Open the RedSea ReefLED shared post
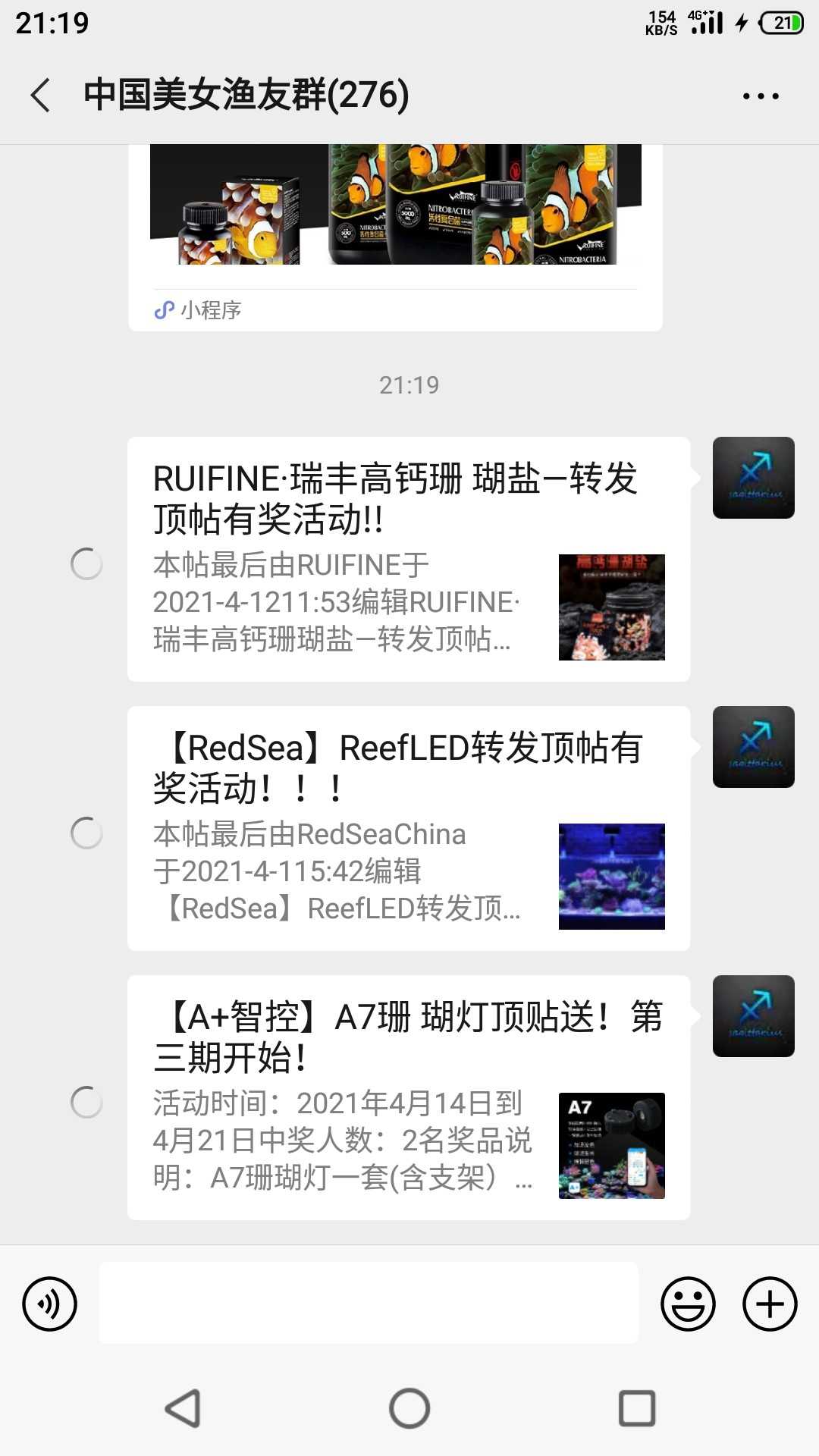819x1456 pixels. click(x=408, y=828)
